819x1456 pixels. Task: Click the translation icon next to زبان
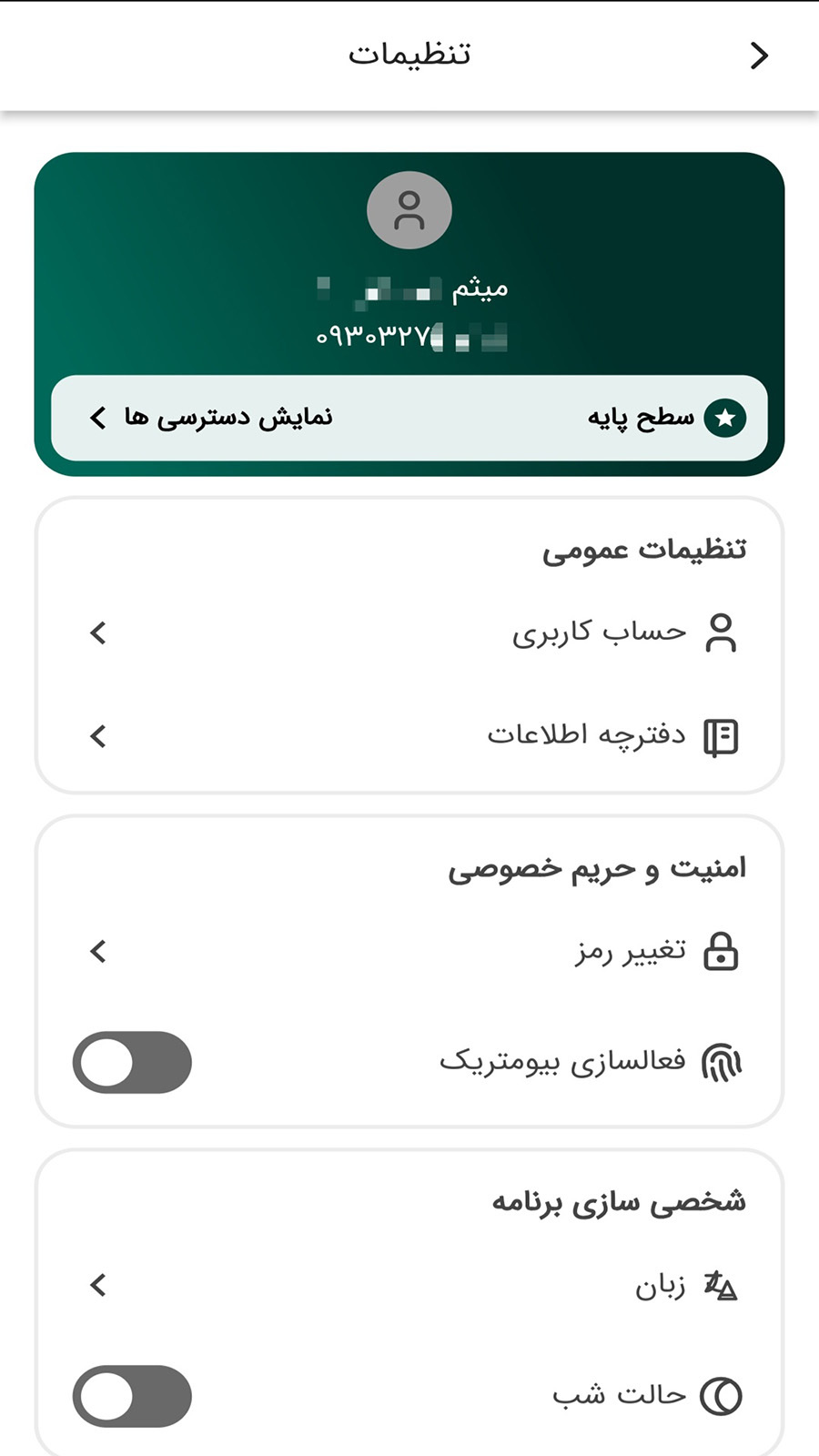[x=720, y=1286]
